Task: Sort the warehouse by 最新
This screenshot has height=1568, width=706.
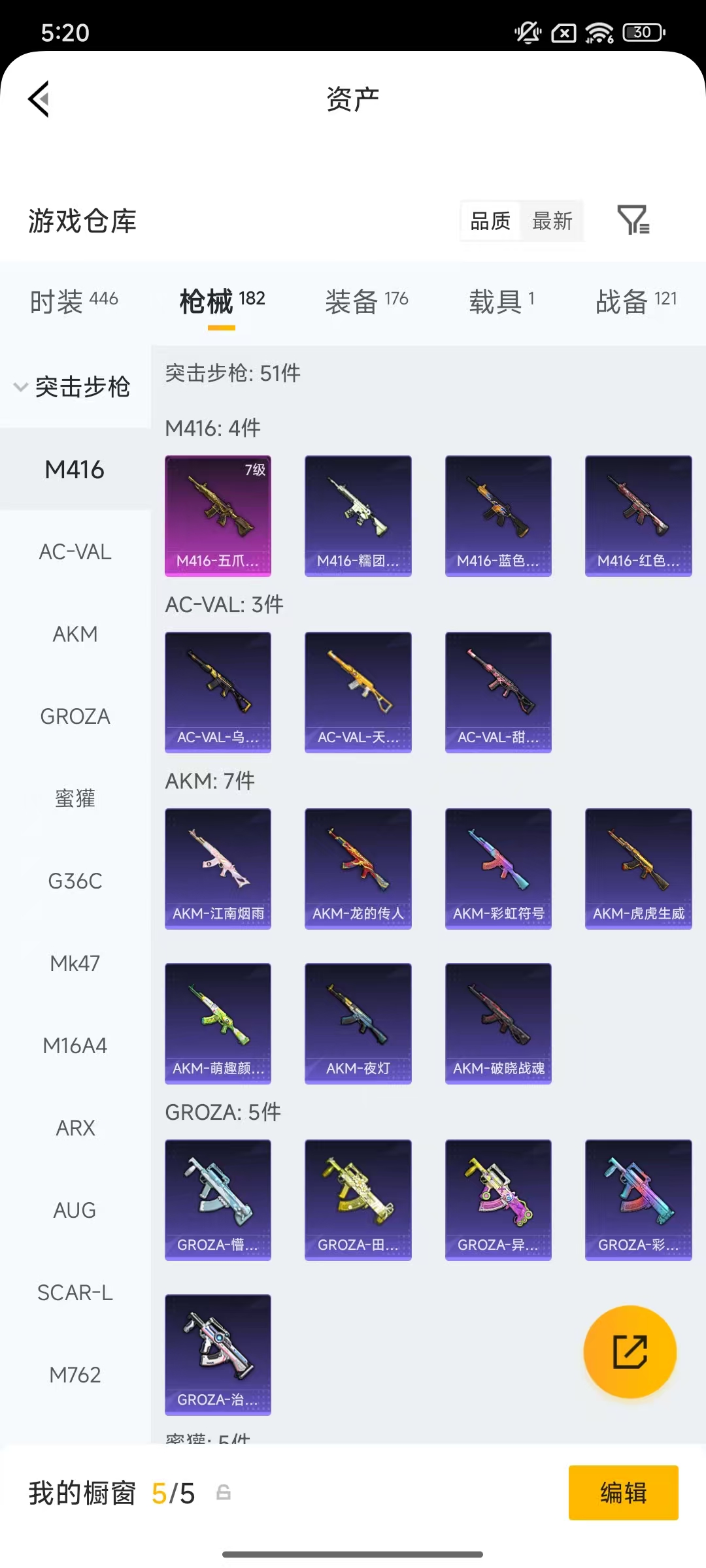Action: tap(552, 221)
